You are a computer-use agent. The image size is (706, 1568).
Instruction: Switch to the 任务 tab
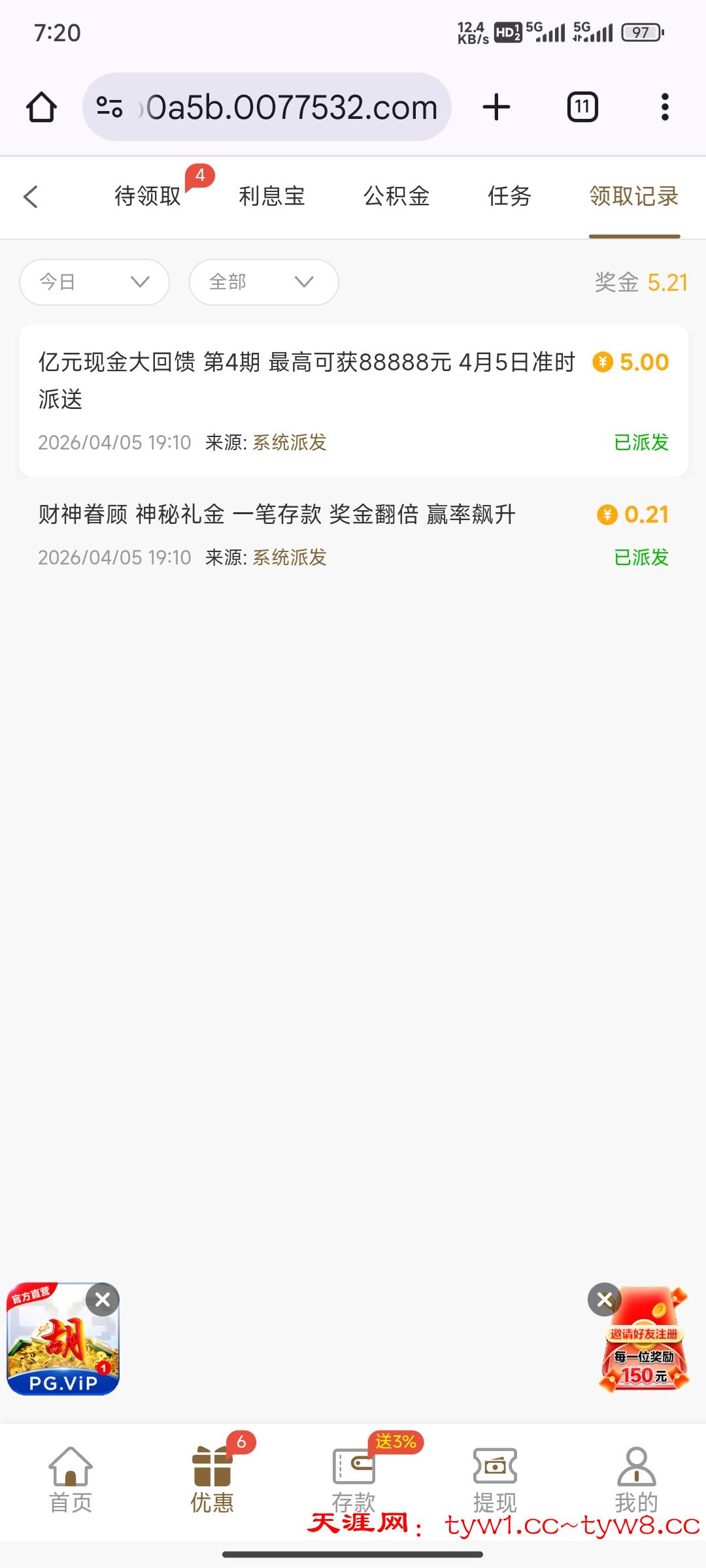509,197
